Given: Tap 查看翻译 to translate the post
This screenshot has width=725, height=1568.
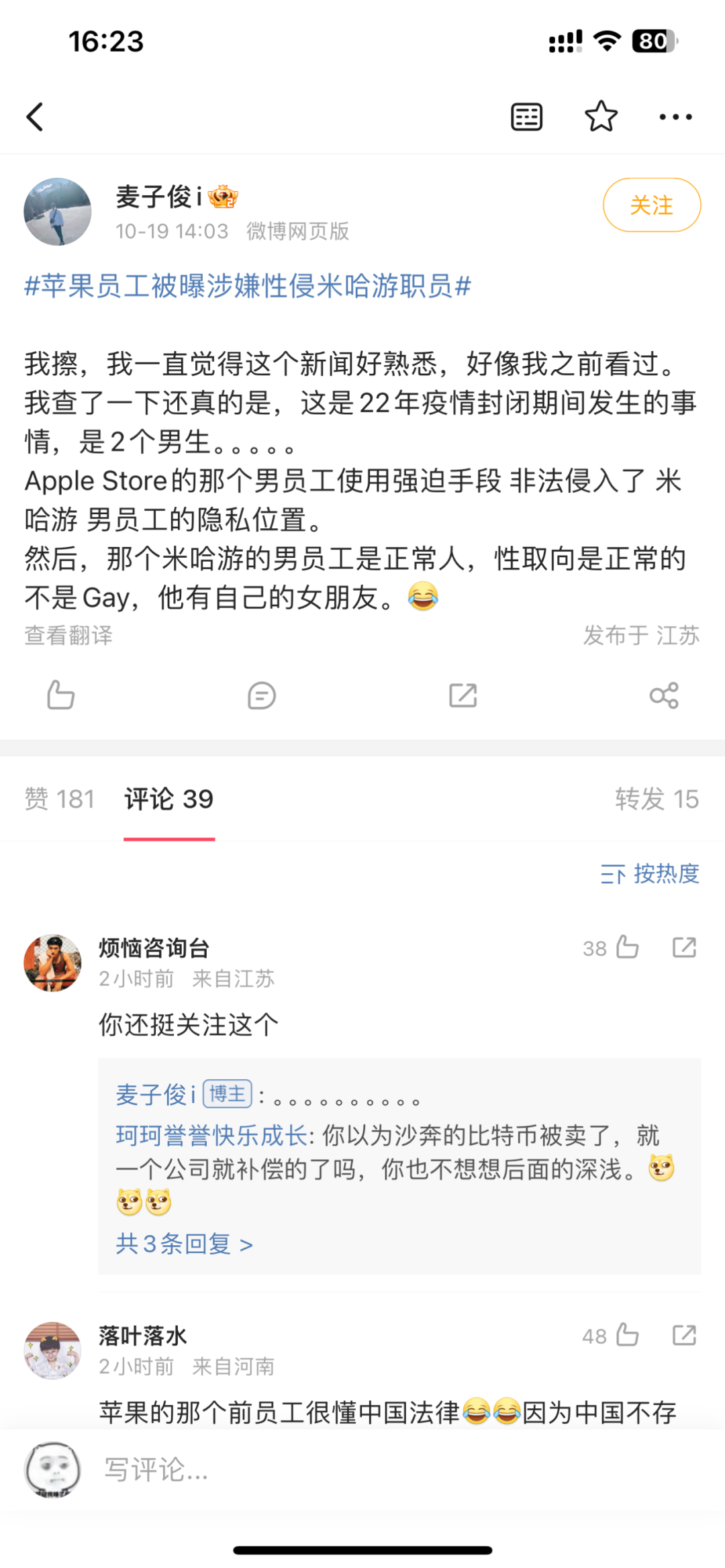Looking at the screenshot, I should coord(68,635).
